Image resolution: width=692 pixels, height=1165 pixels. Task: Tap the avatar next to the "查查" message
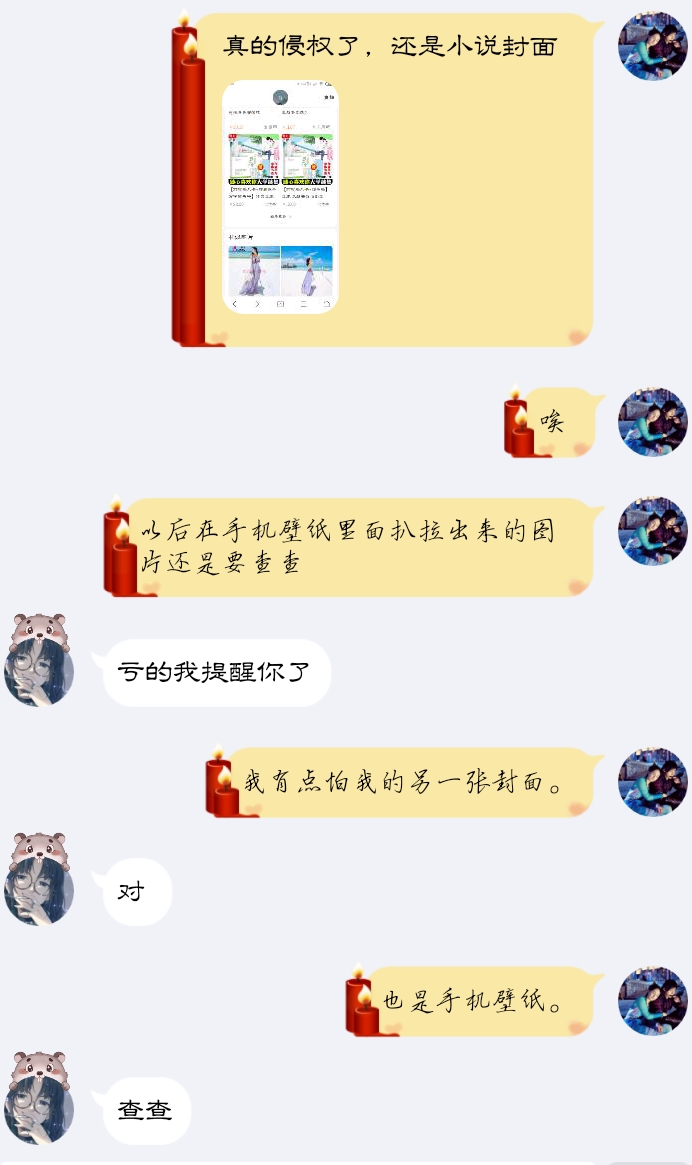39,1100
